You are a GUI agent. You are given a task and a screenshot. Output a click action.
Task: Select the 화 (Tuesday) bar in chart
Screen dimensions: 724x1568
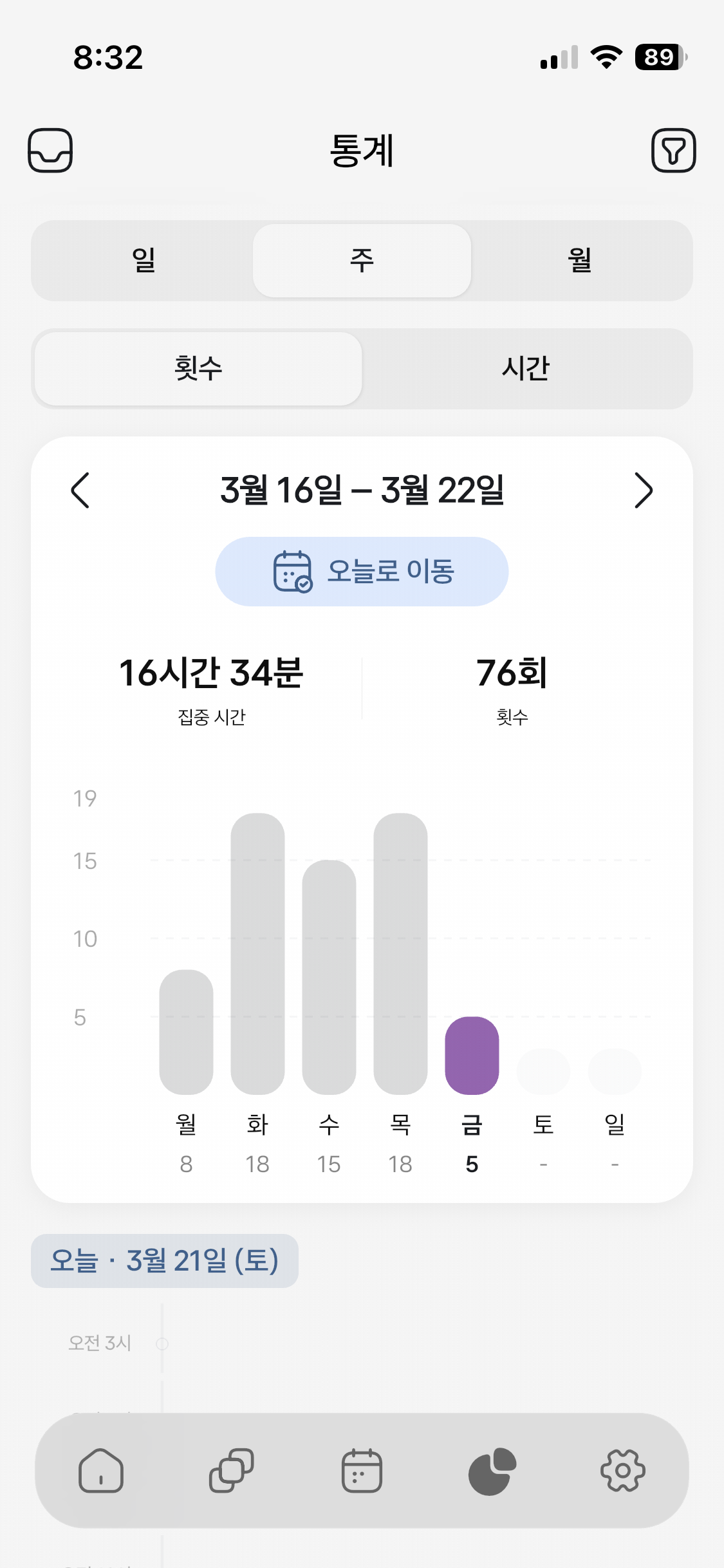click(x=257, y=953)
